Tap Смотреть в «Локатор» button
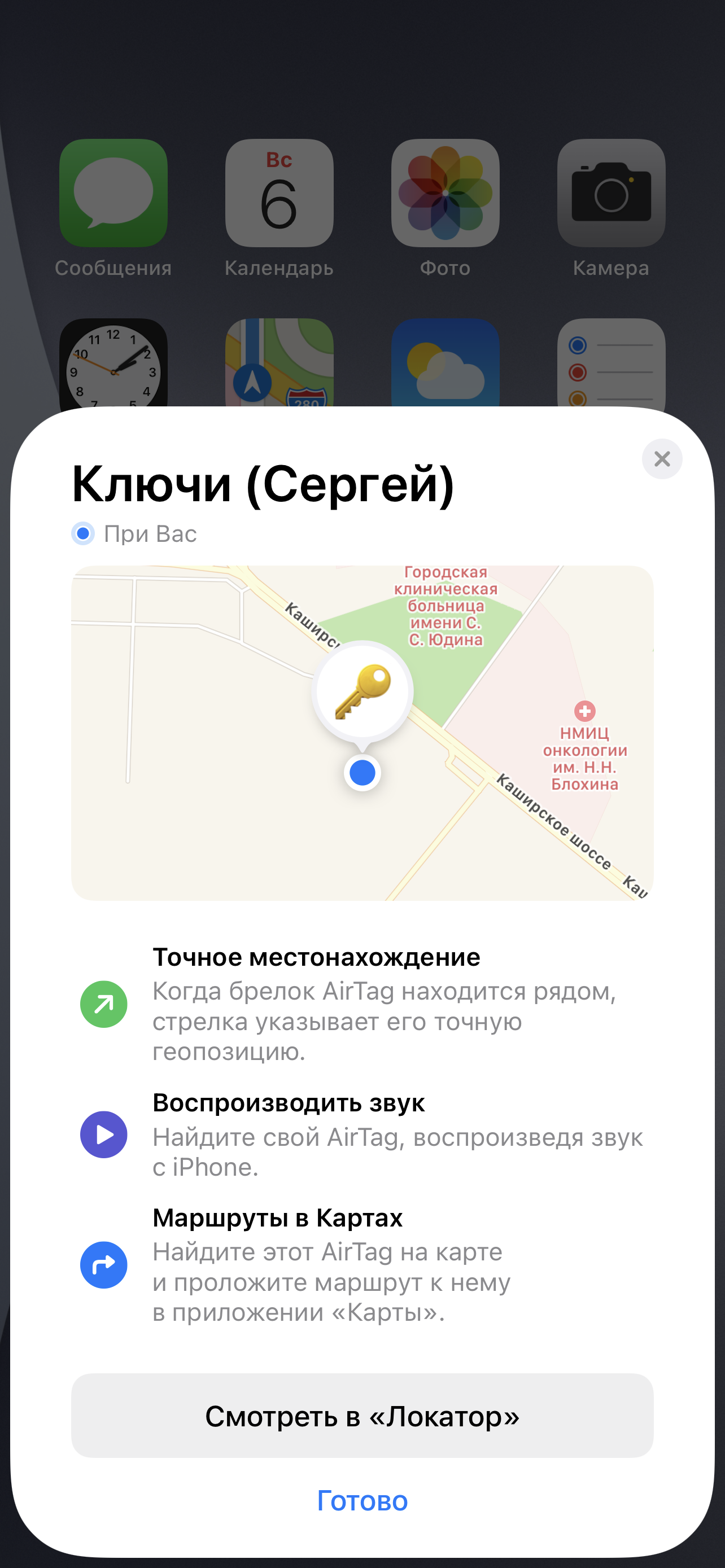Viewport: 725px width, 1568px height. (x=362, y=1416)
